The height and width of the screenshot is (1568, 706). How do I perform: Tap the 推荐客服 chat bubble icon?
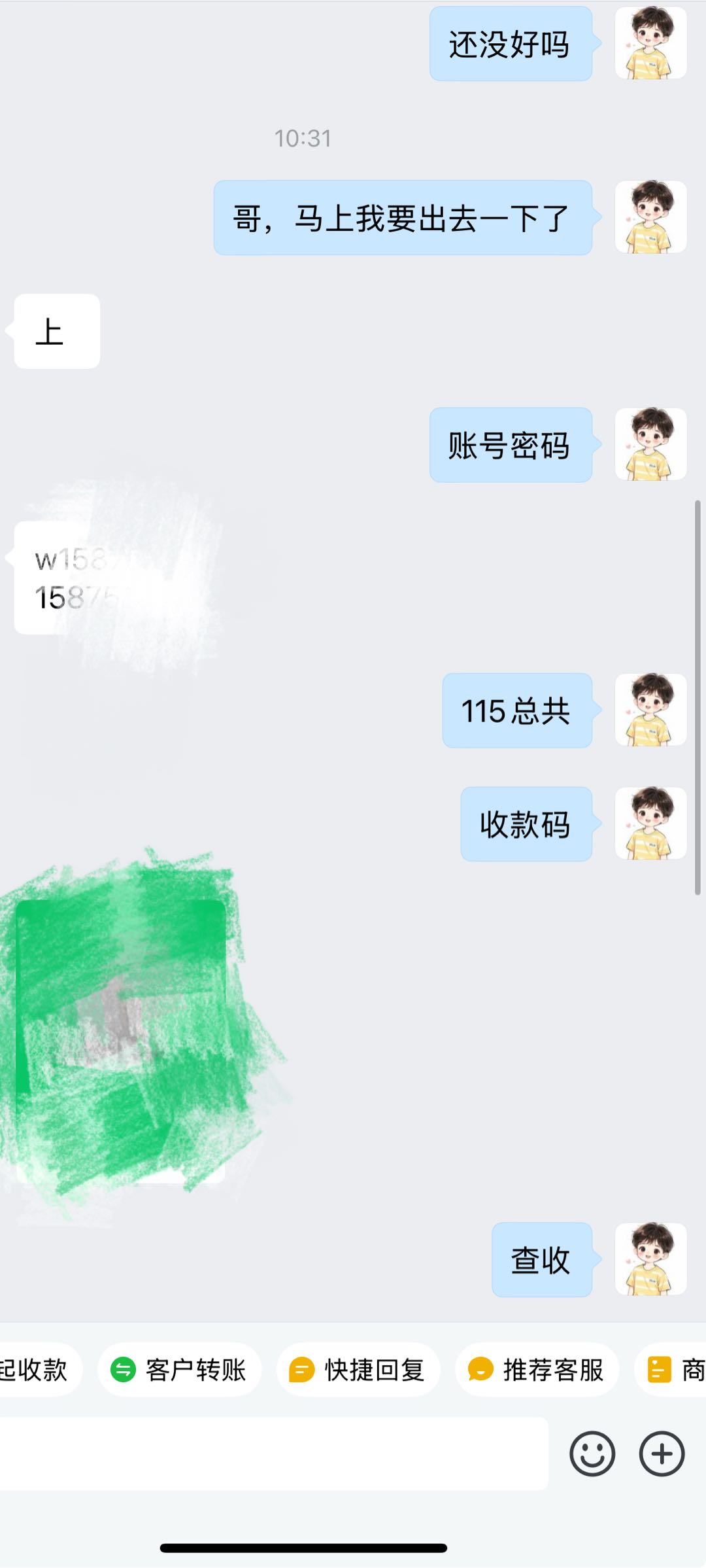click(x=481, y=1369)
